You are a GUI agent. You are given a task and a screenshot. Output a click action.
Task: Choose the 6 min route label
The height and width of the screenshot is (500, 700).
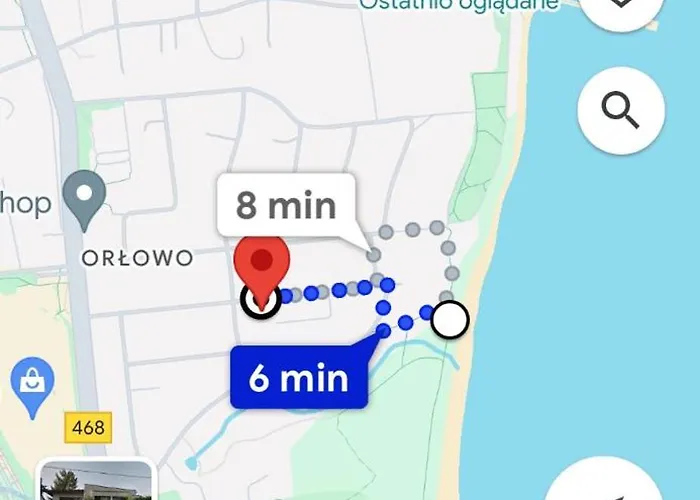299,379
